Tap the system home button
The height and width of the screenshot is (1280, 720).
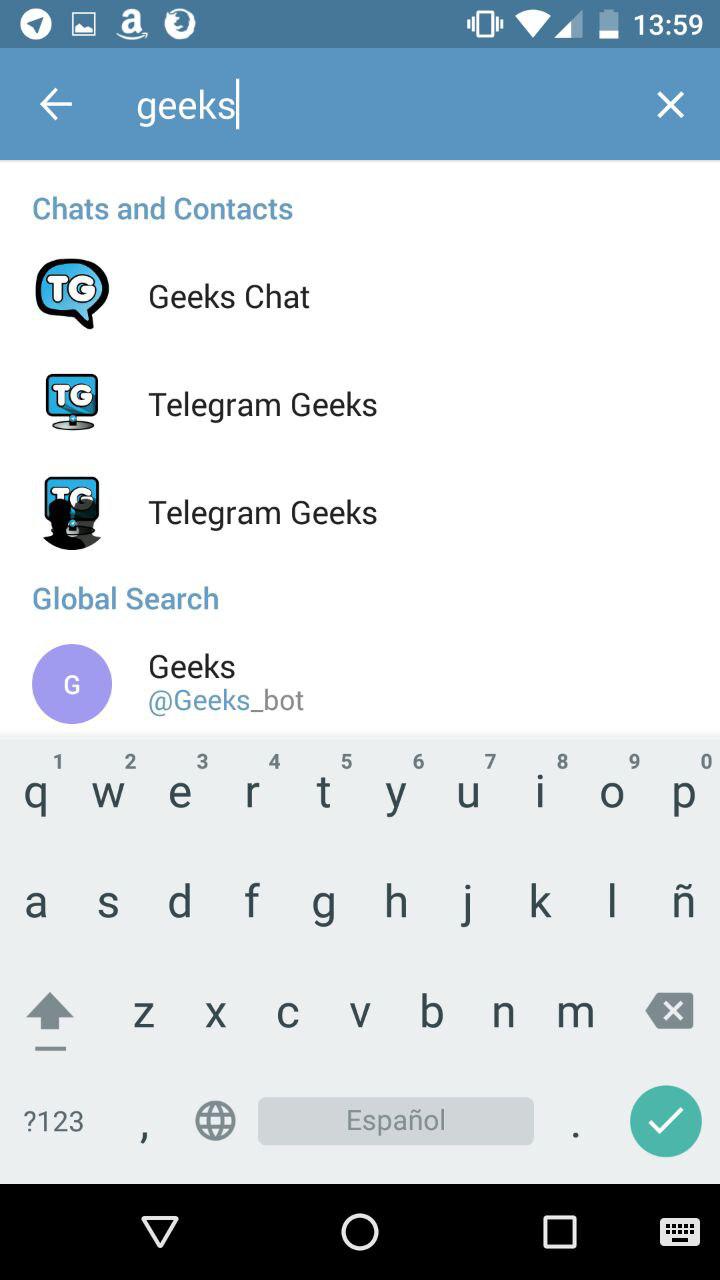pos(360,1232)
